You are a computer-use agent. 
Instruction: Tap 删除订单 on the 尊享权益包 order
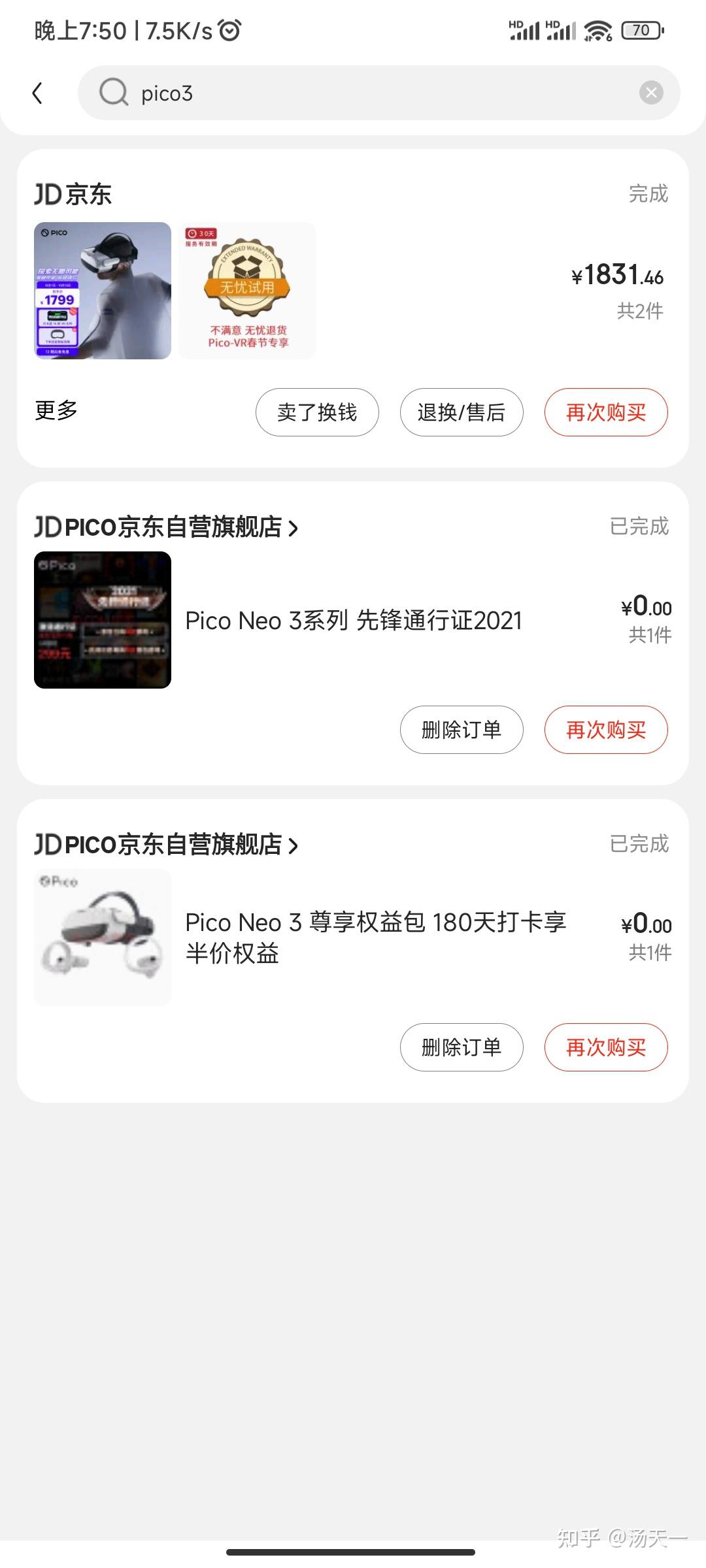click(461, 1047)
